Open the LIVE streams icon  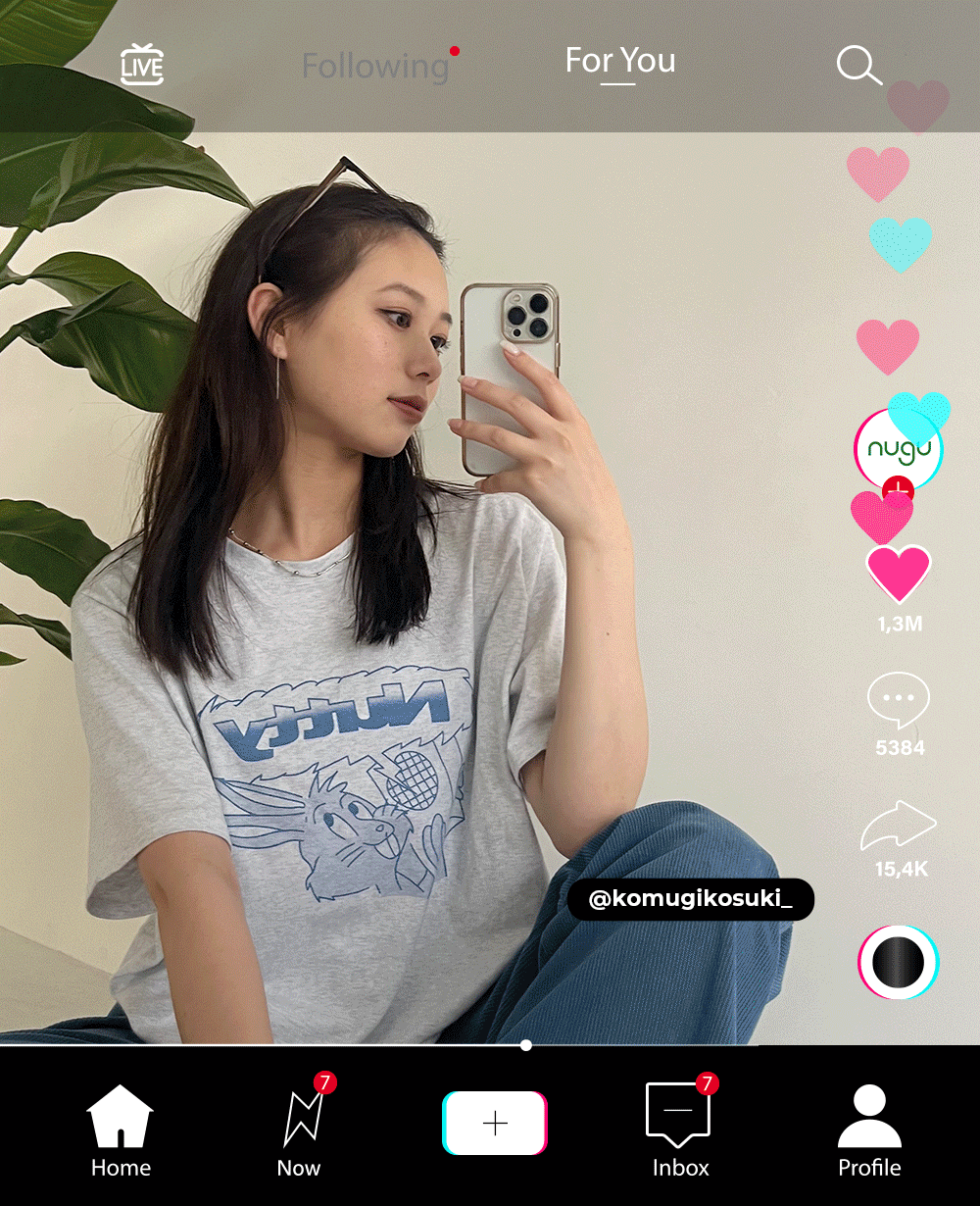[142, 65]
